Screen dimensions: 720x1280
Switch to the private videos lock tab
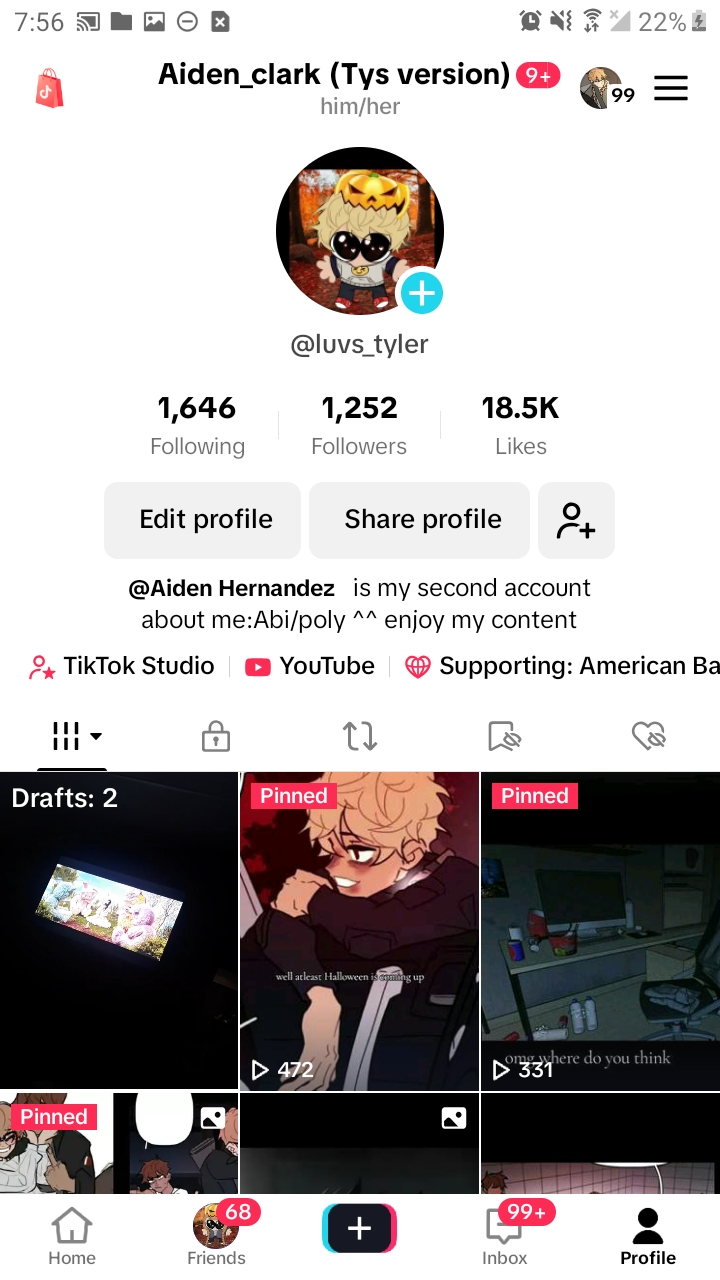pos(215,738)
